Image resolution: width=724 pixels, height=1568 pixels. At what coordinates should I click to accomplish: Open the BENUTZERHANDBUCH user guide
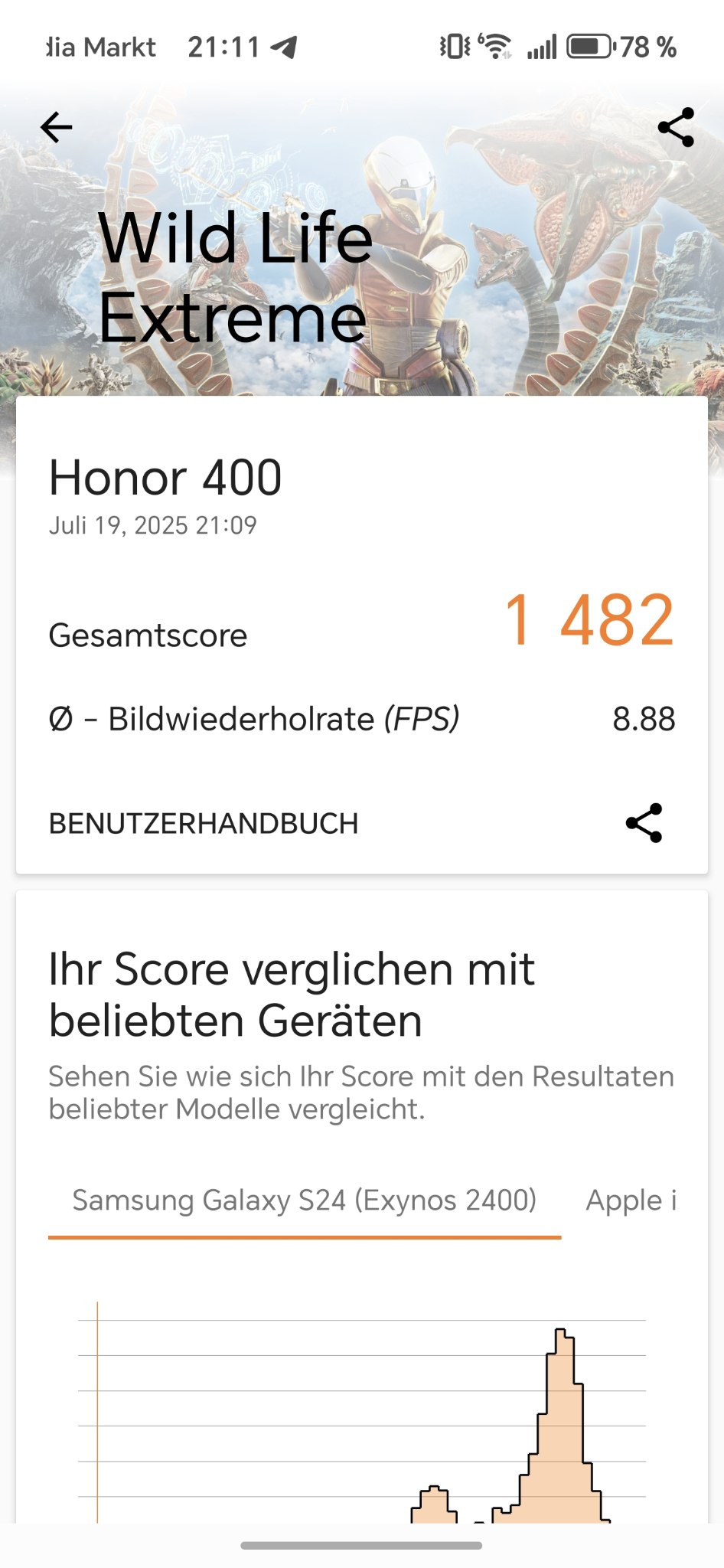point(204,823)
